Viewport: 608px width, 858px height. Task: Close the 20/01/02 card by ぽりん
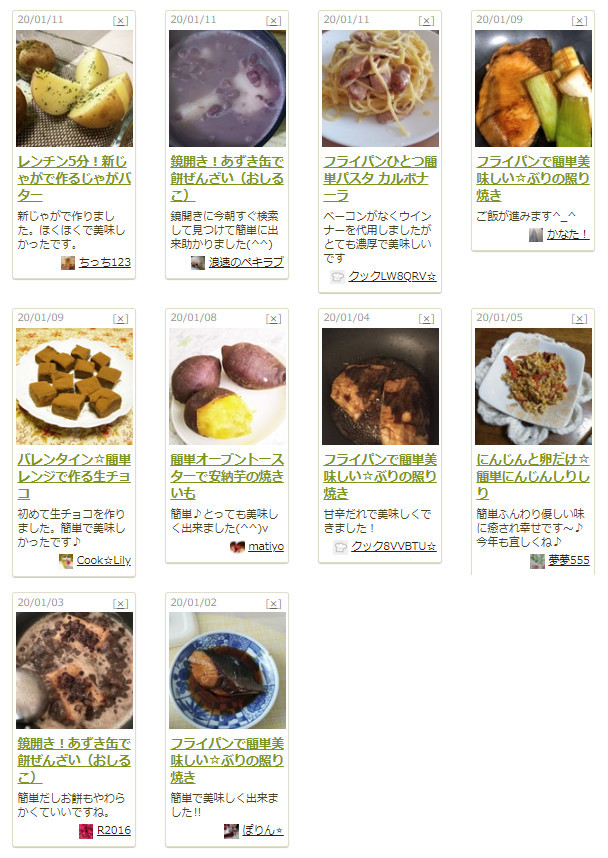point(273,603)
